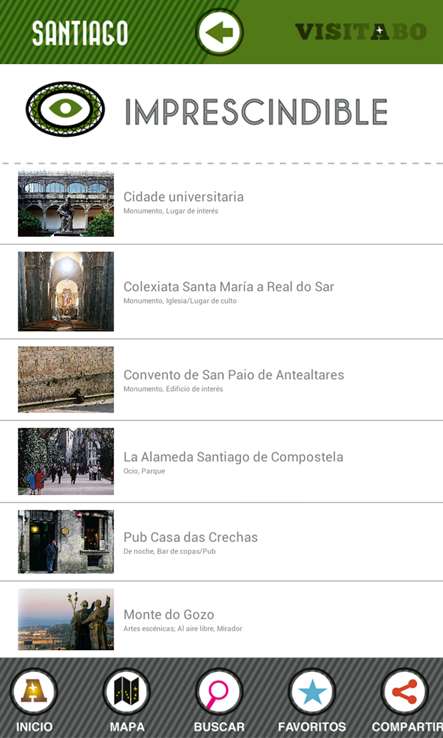Image resolution: width=443 pixels, height=738 pixels.
Task: Go back with the green arrow button
Action: [x=219, y=32]
